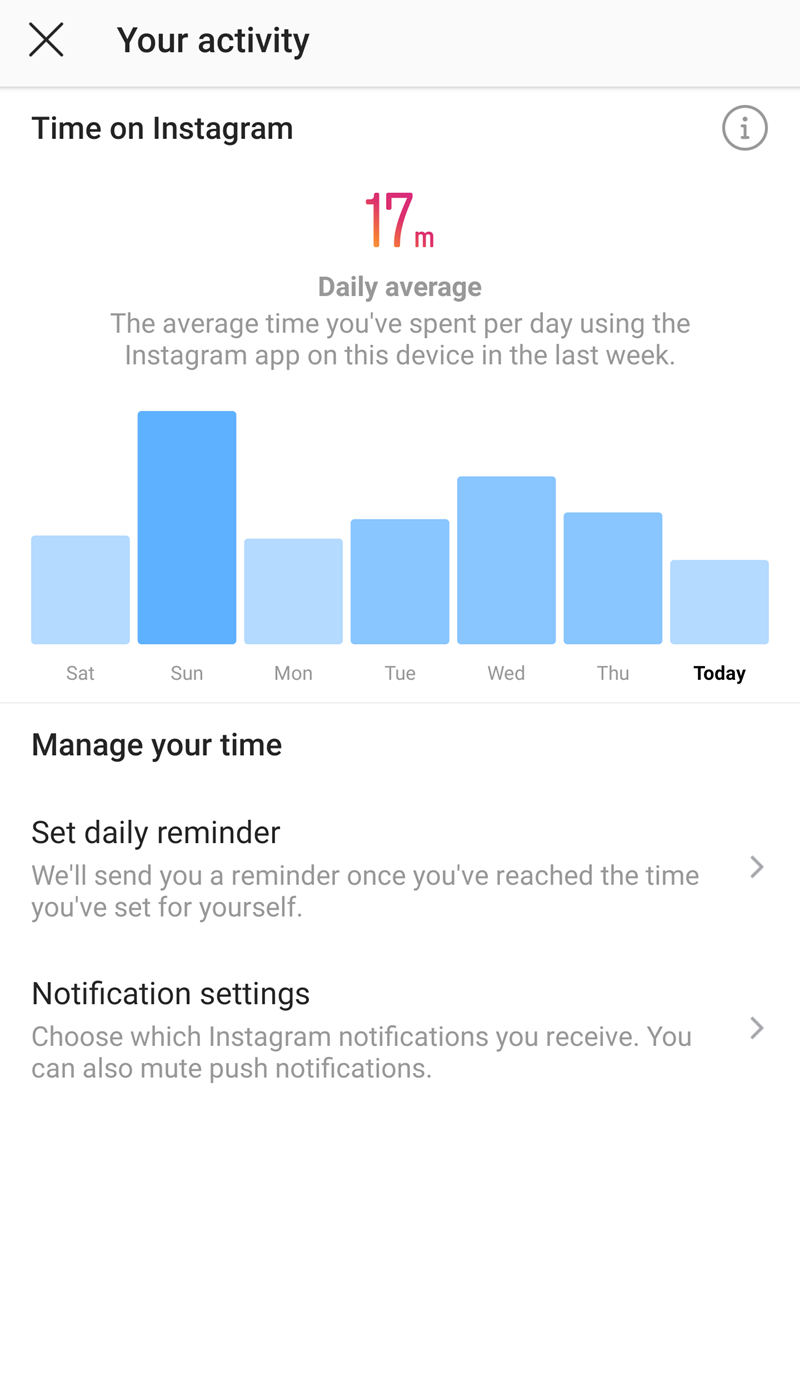Select Today's usage bar in the chart
Image resolution: width=800 pixels, height=1388 pixels.
tap(719, 600)
